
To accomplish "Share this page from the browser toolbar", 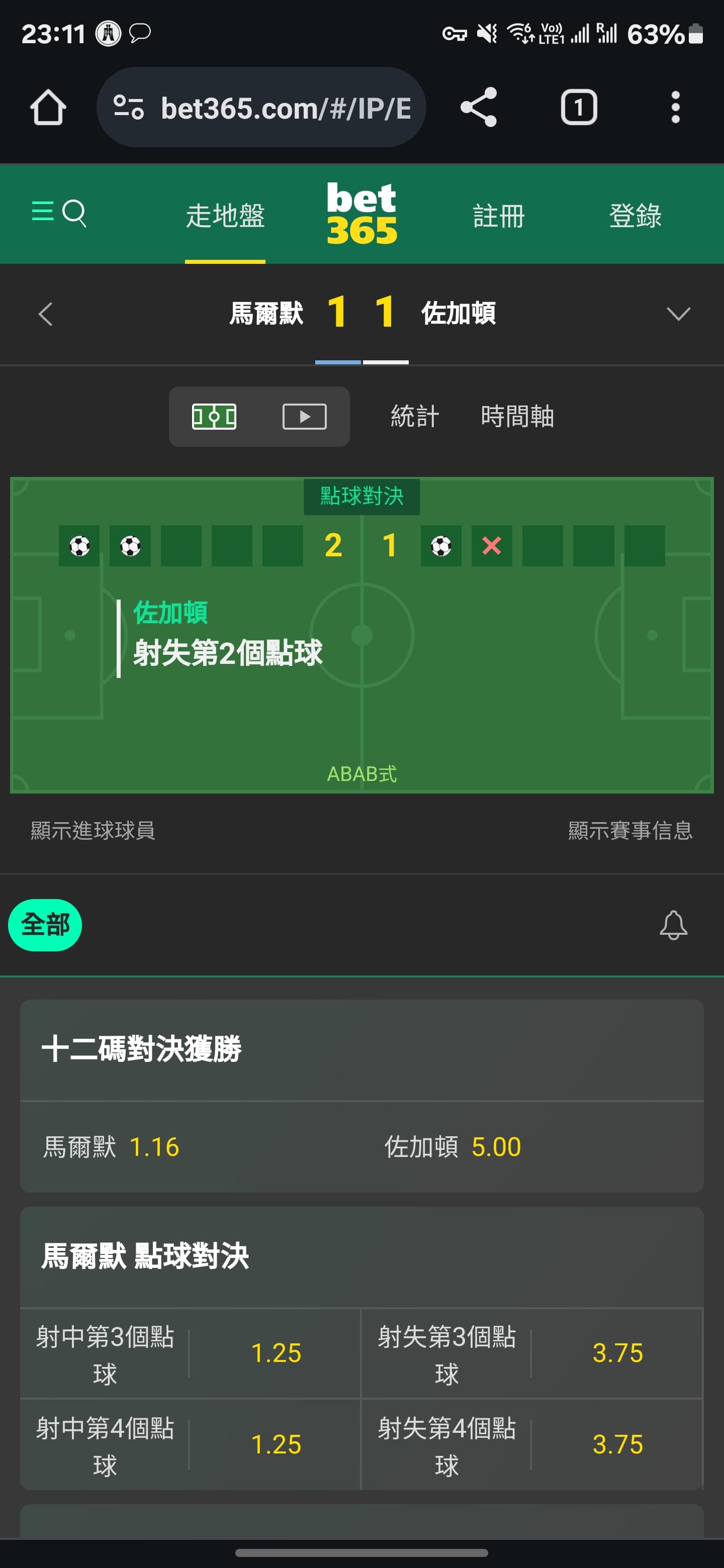I will [479, 108].
